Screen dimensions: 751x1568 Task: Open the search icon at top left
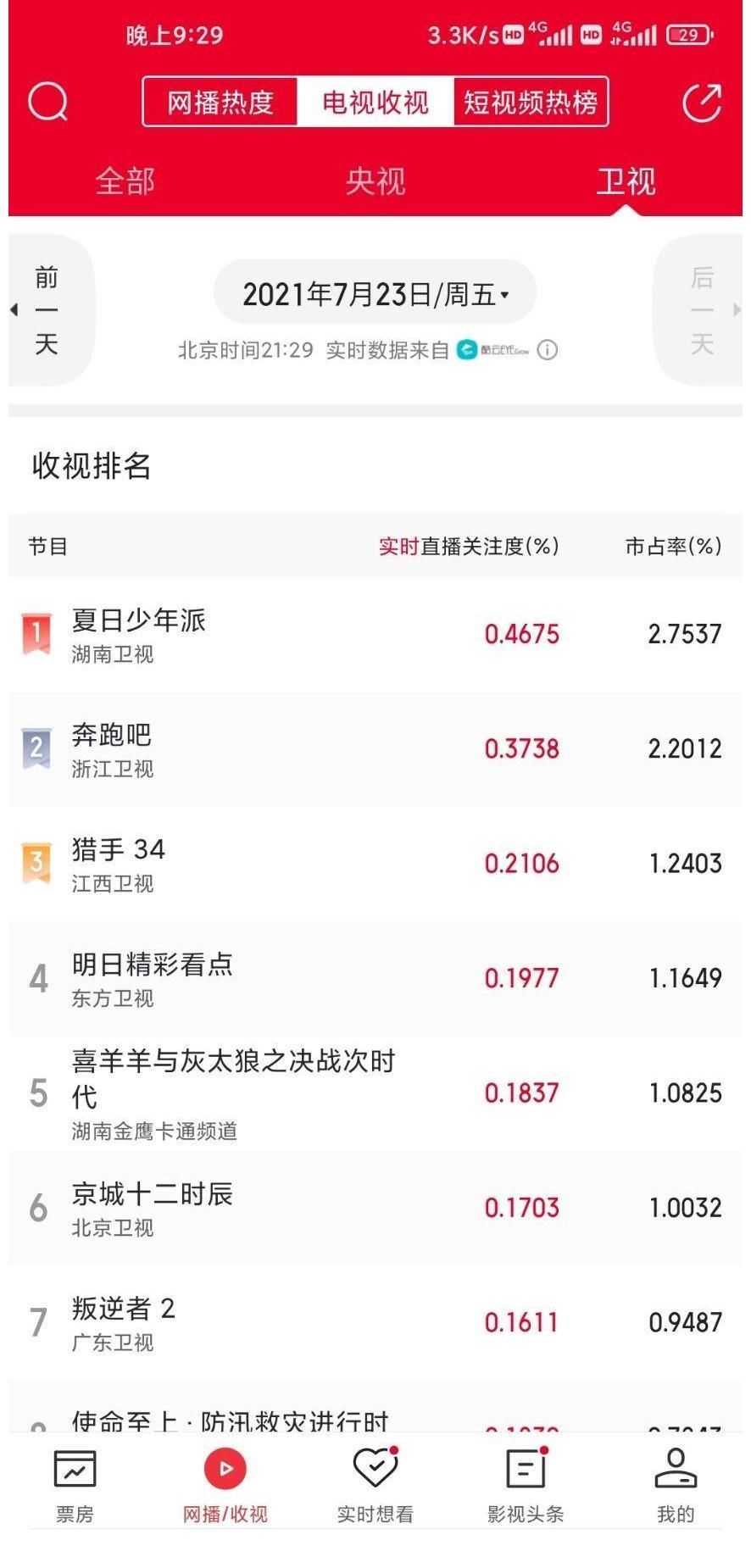[x=48, y=102]
